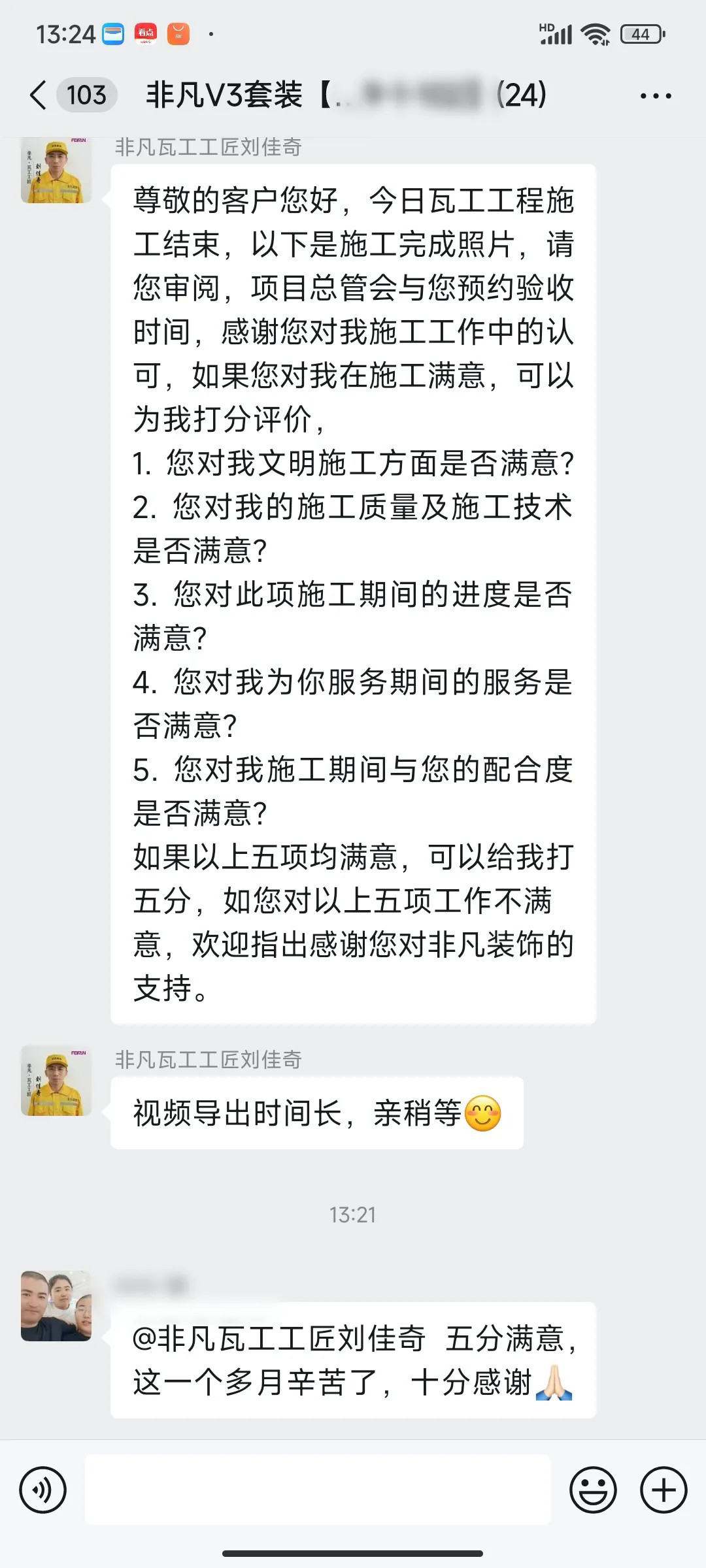Open 刘佳奇's avatar beside the long message
Image resolution: width=706 pixels, height=1568 pixels.
(x=56, y=171)
